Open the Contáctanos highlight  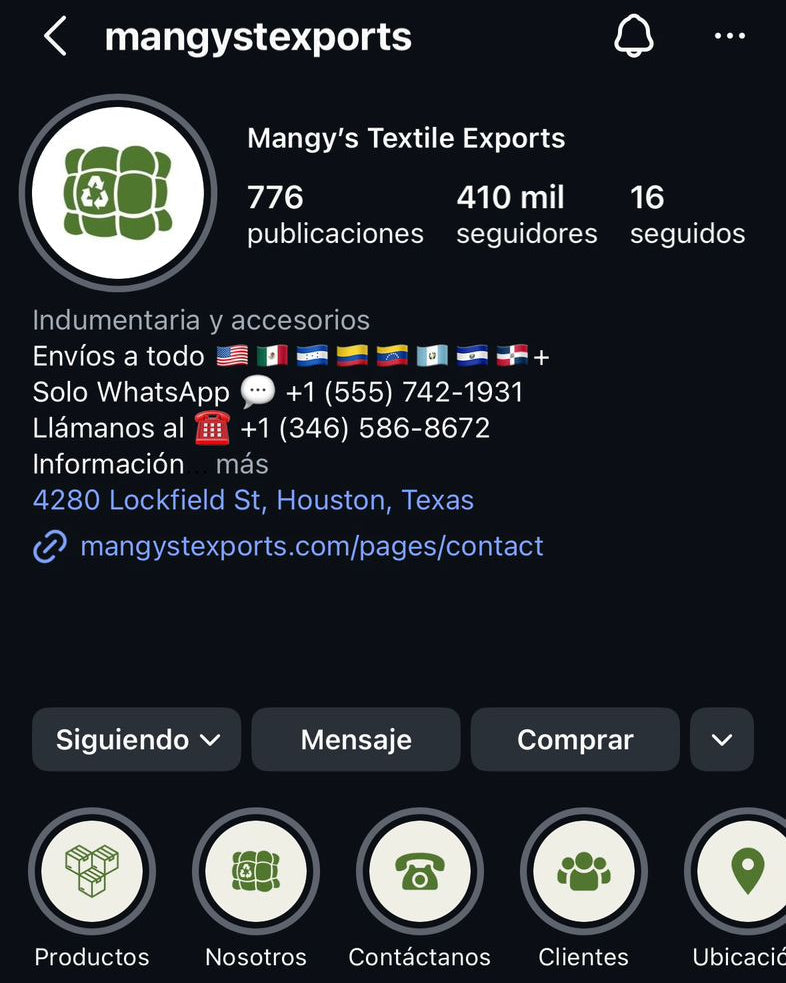pyautogui.click(x=420, y=871)
